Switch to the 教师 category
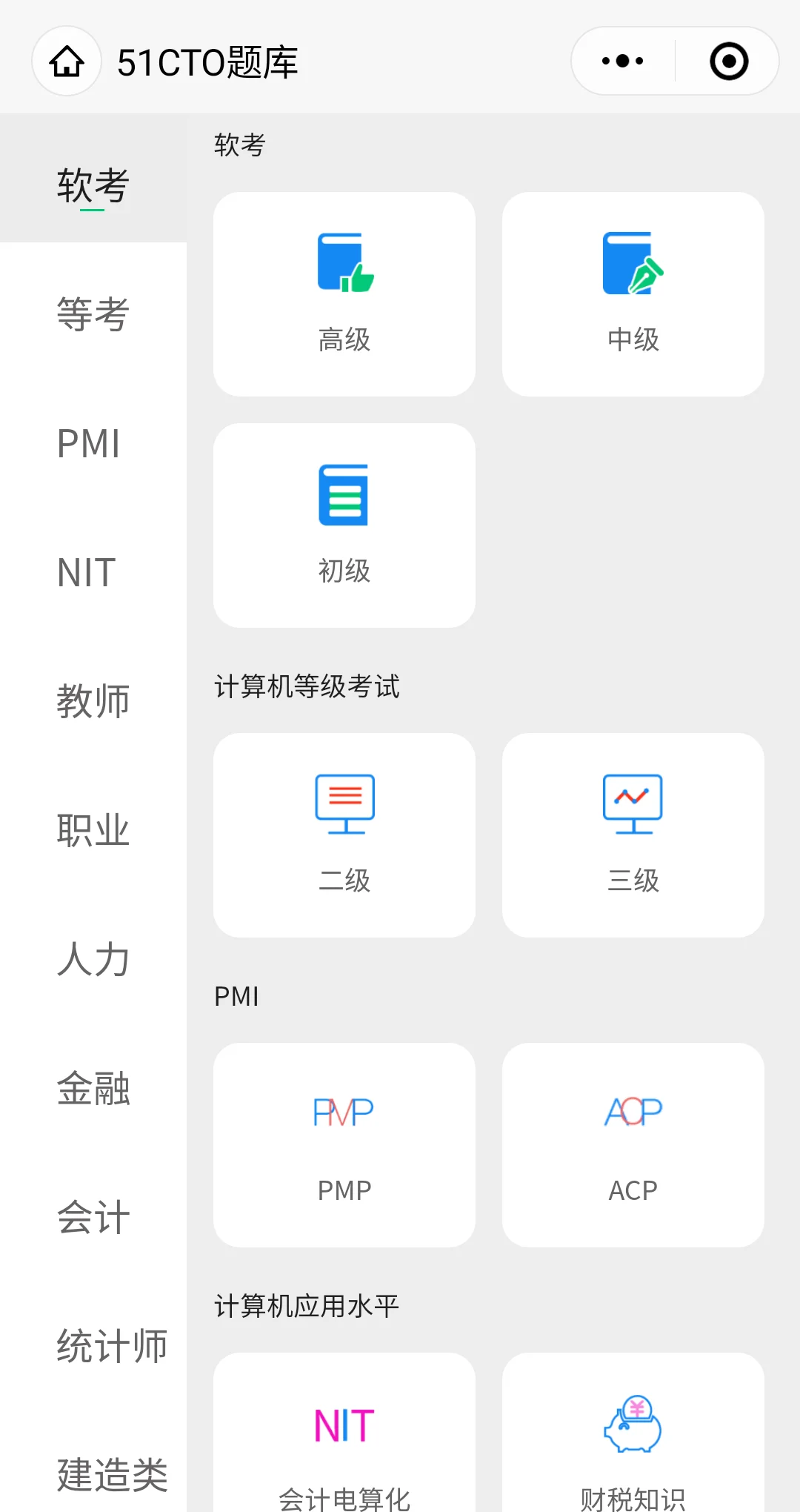Viewport: 800px width, 1512px height. pyautogui.click(x=93, y=701)
